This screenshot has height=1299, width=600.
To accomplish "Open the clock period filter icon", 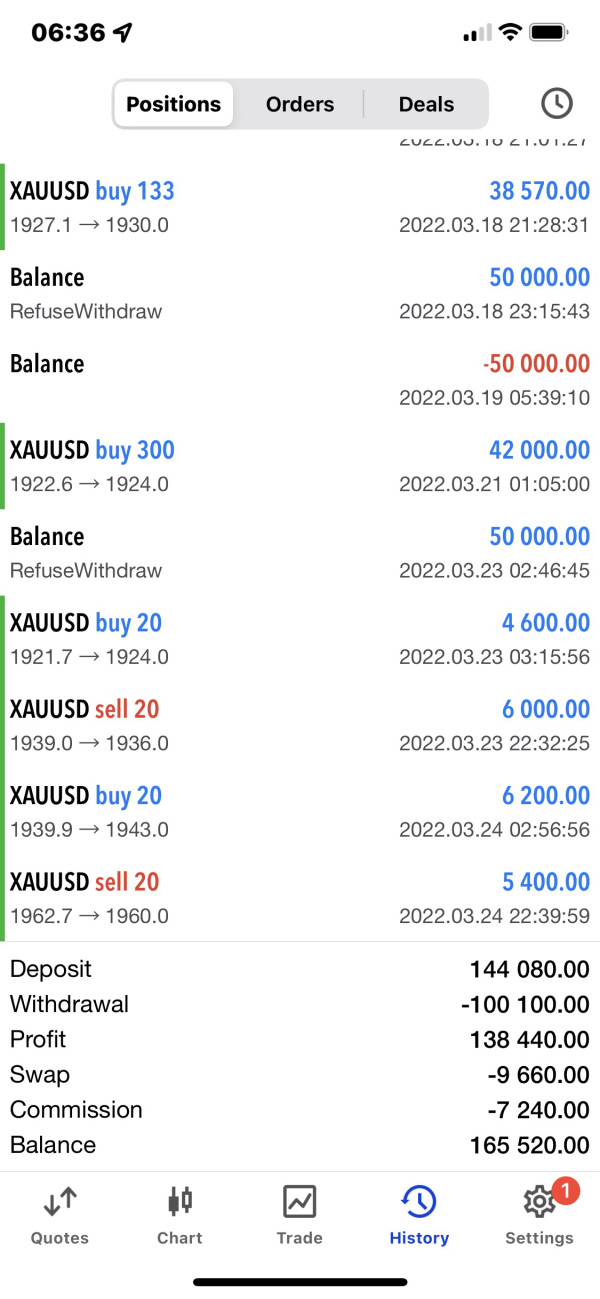I will click(556, 104).
